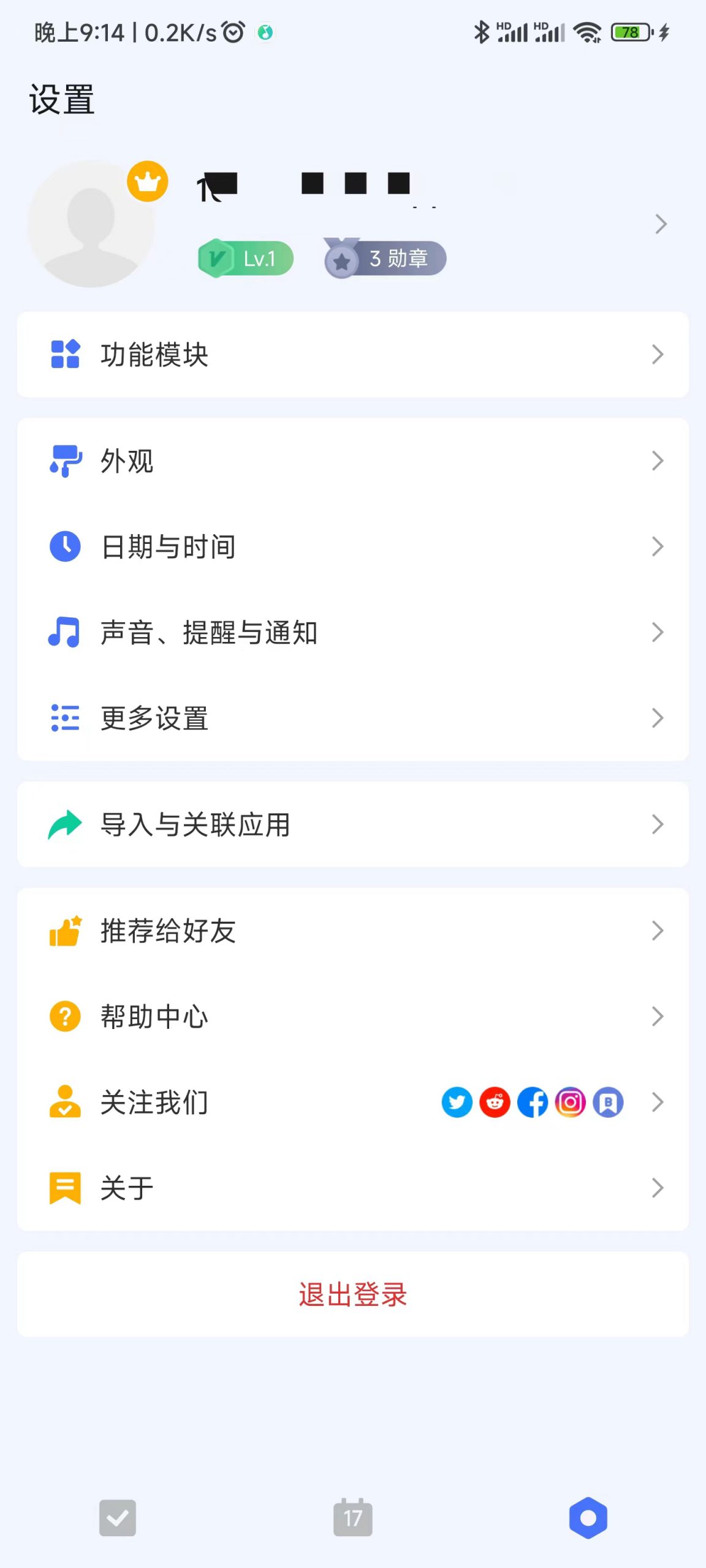
Task: Click the Instagram icon in 关注我们
Action: [570, 1102]
